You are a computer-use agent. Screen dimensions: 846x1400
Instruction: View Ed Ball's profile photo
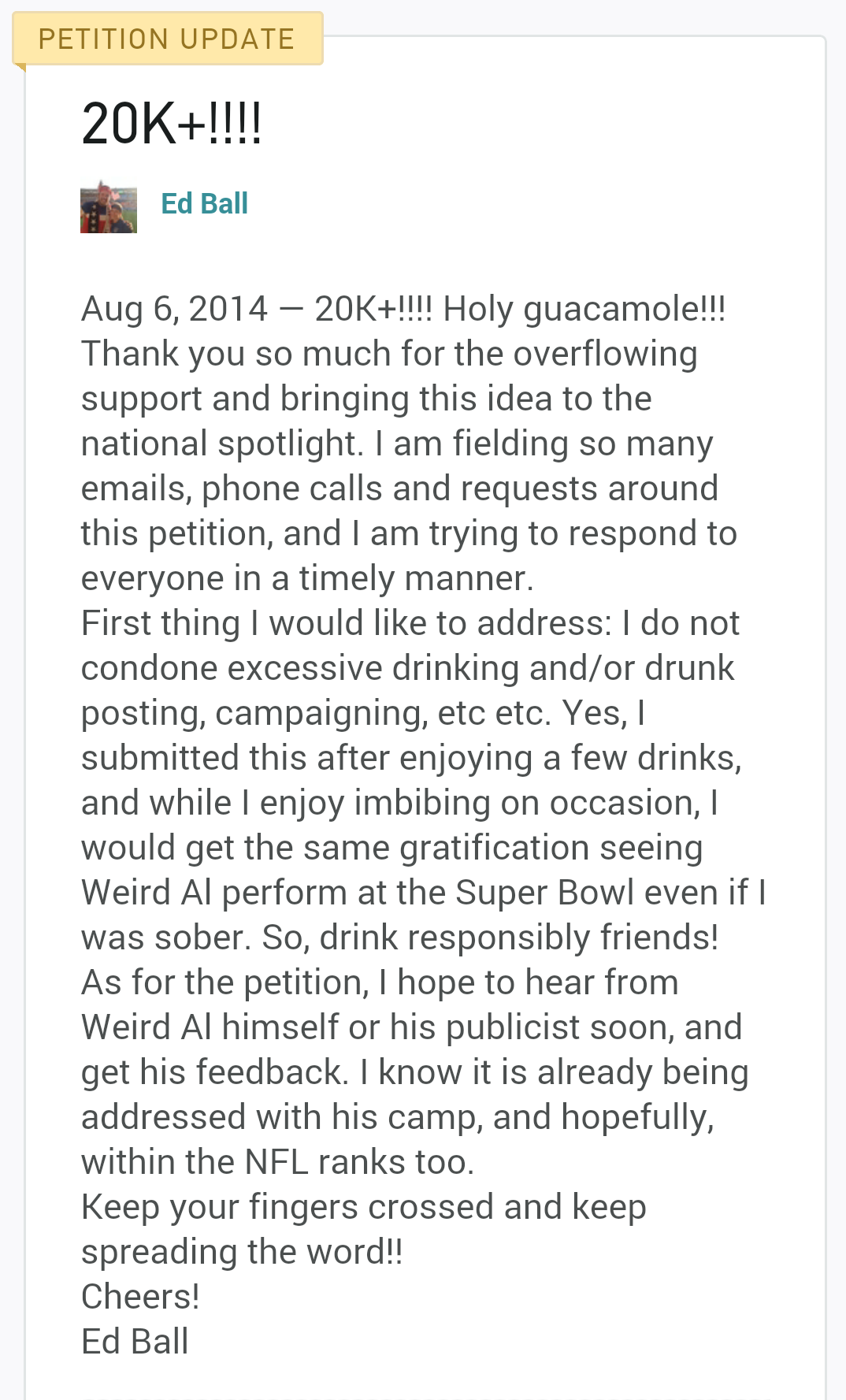click(x=109, y=208)
